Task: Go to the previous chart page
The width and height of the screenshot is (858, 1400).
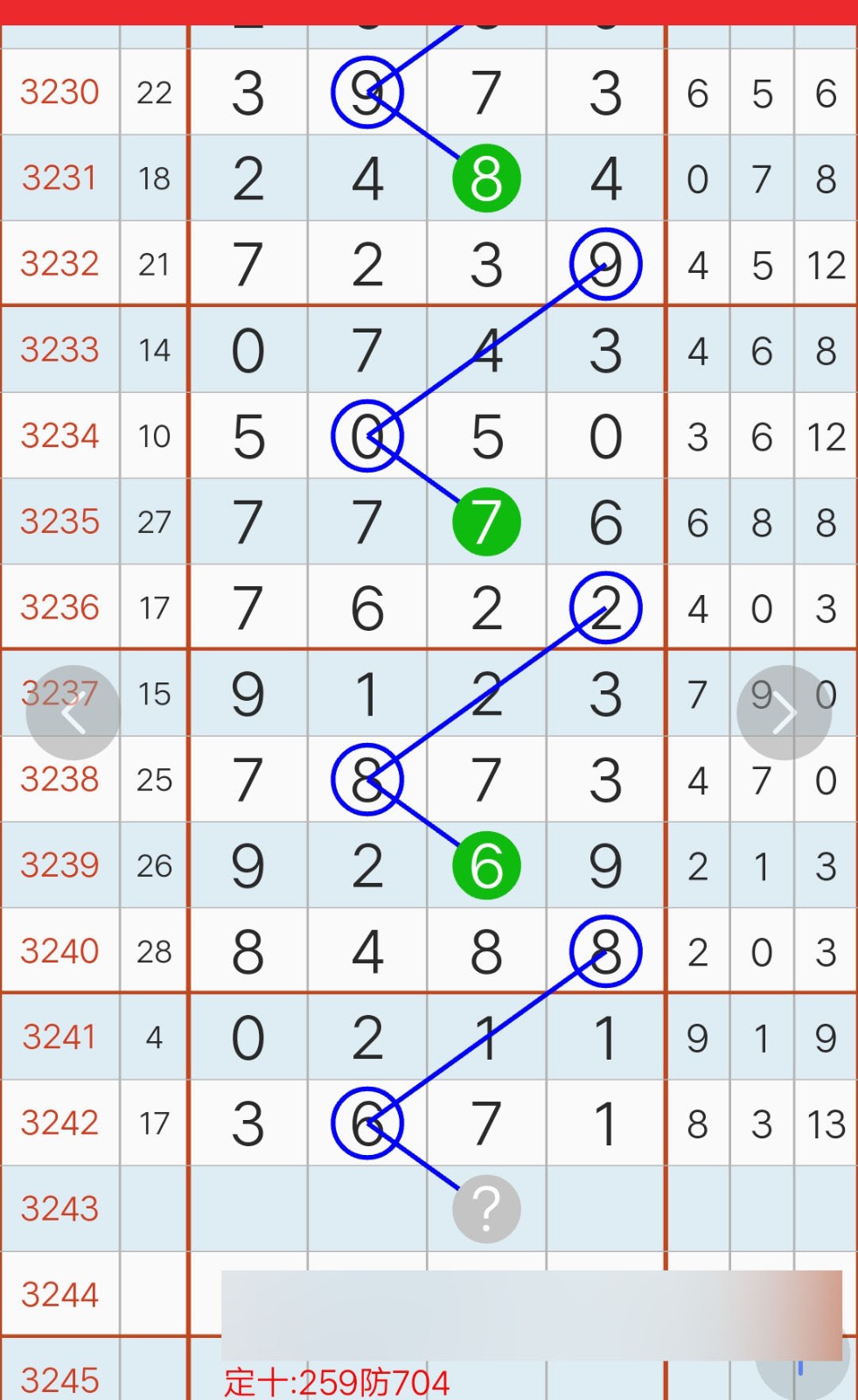Action: (73, 712)
